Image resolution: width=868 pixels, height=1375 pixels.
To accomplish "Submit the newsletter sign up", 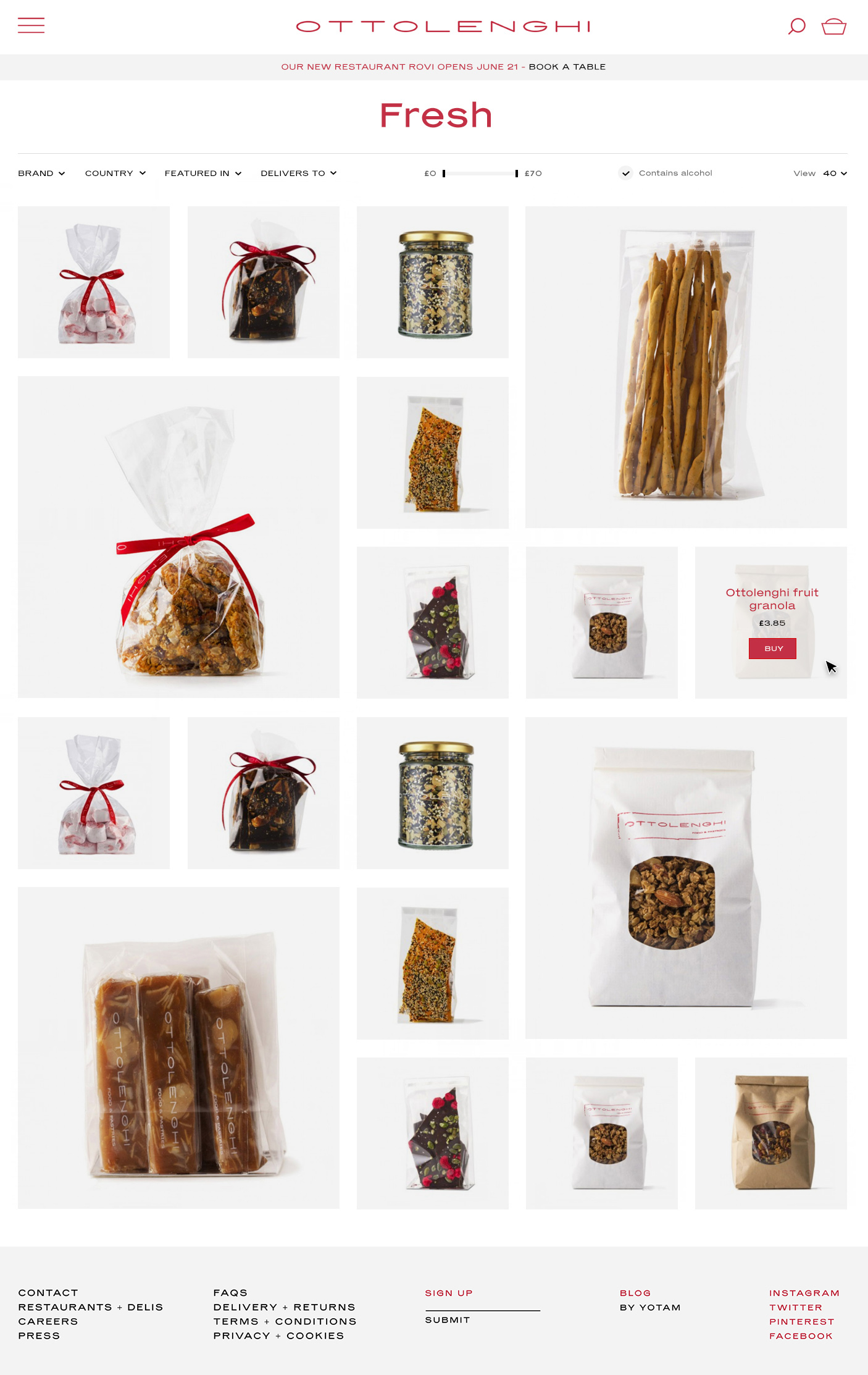I will click(448, 1320).
